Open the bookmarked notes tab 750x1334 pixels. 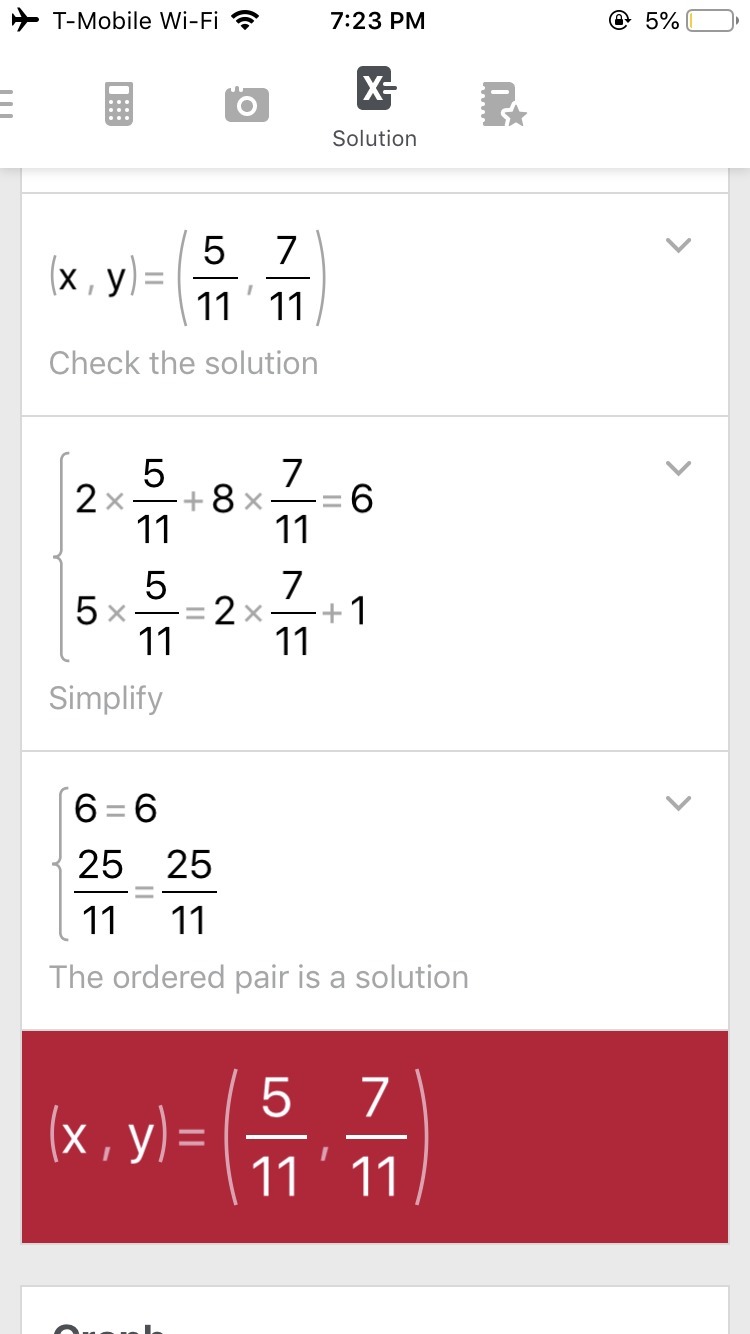[502, 104]
